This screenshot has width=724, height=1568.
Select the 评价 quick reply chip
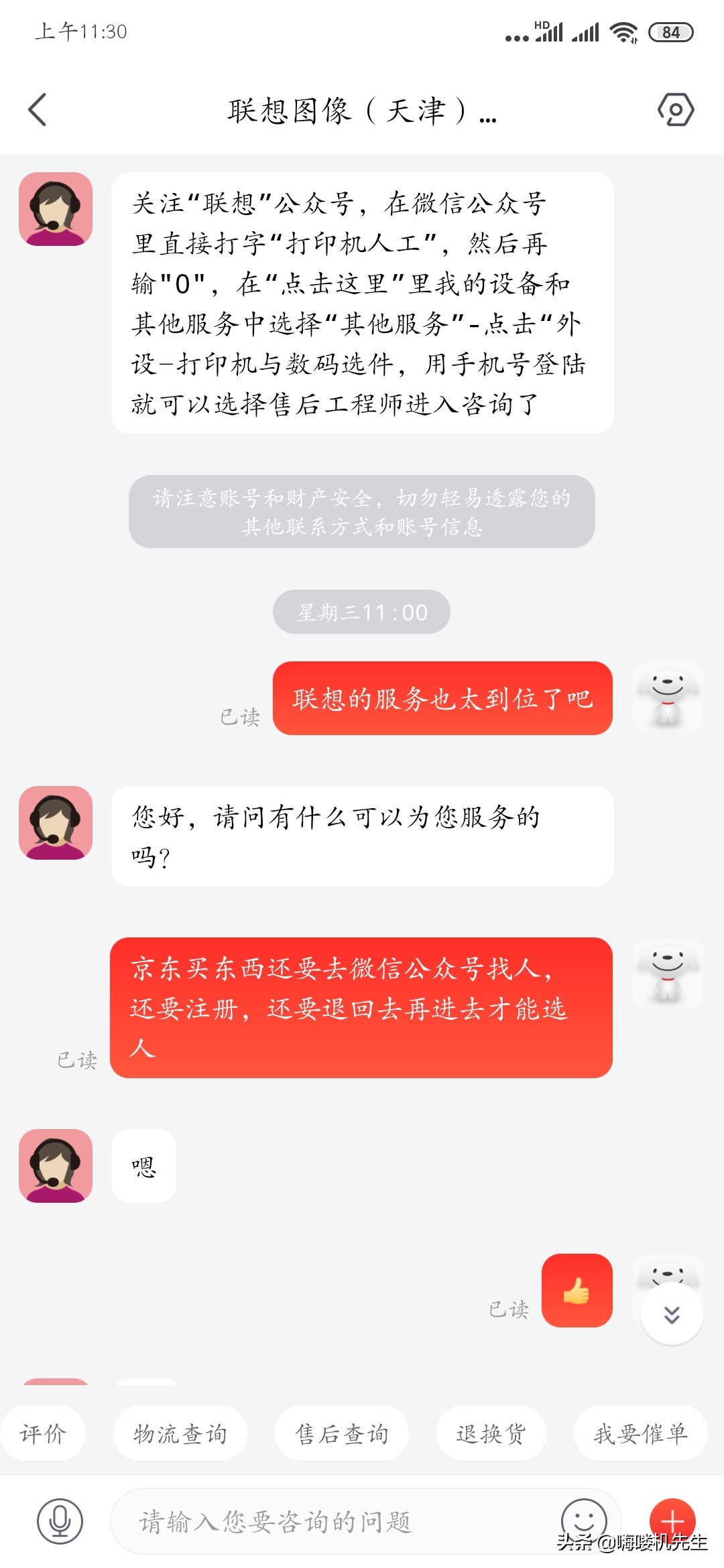pos(44,1433)
